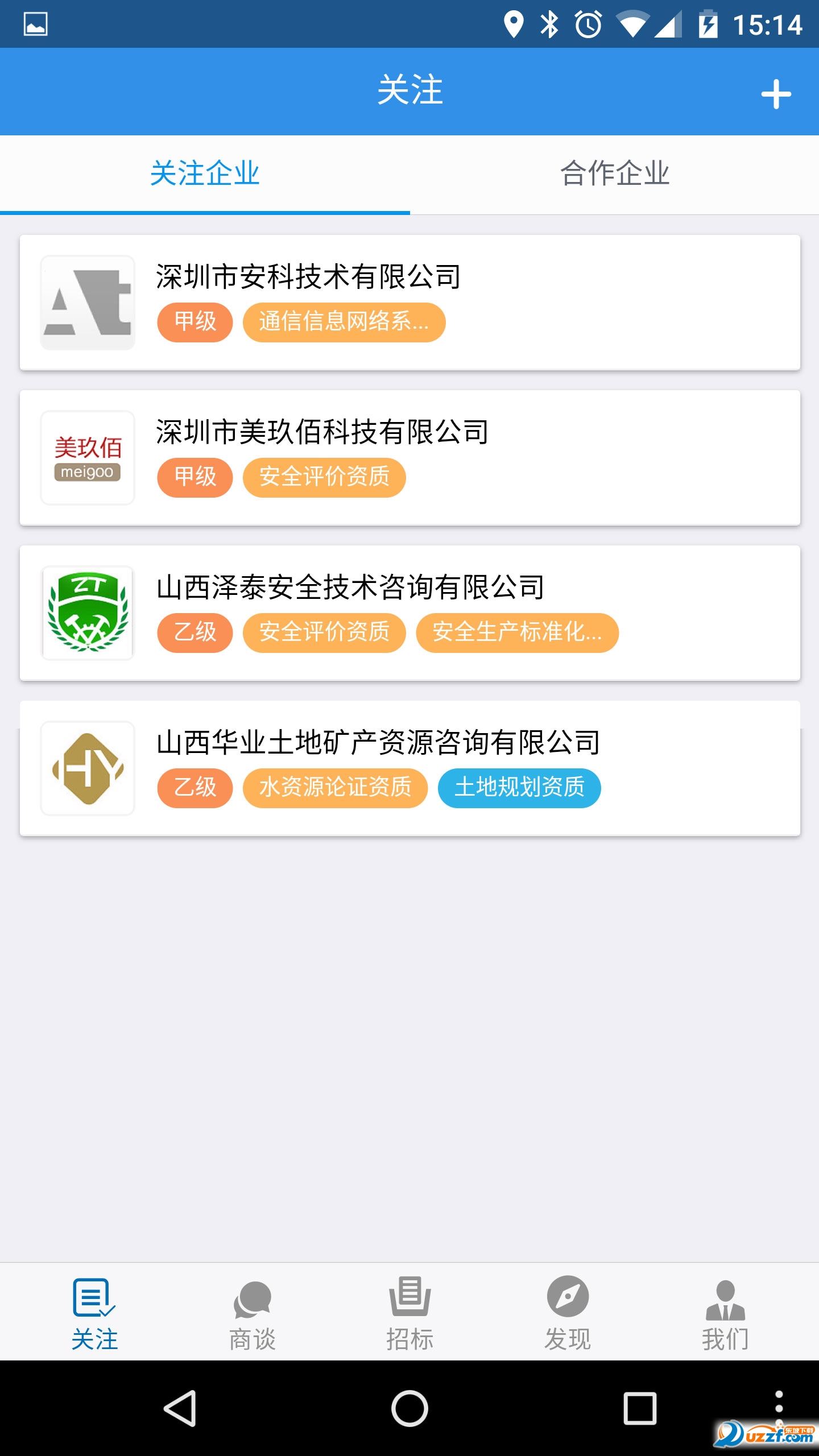This screenshot has height=1456, width=819.
Task: Open 深圳市安科技术有限公司 company card
Action: point(409,302)
